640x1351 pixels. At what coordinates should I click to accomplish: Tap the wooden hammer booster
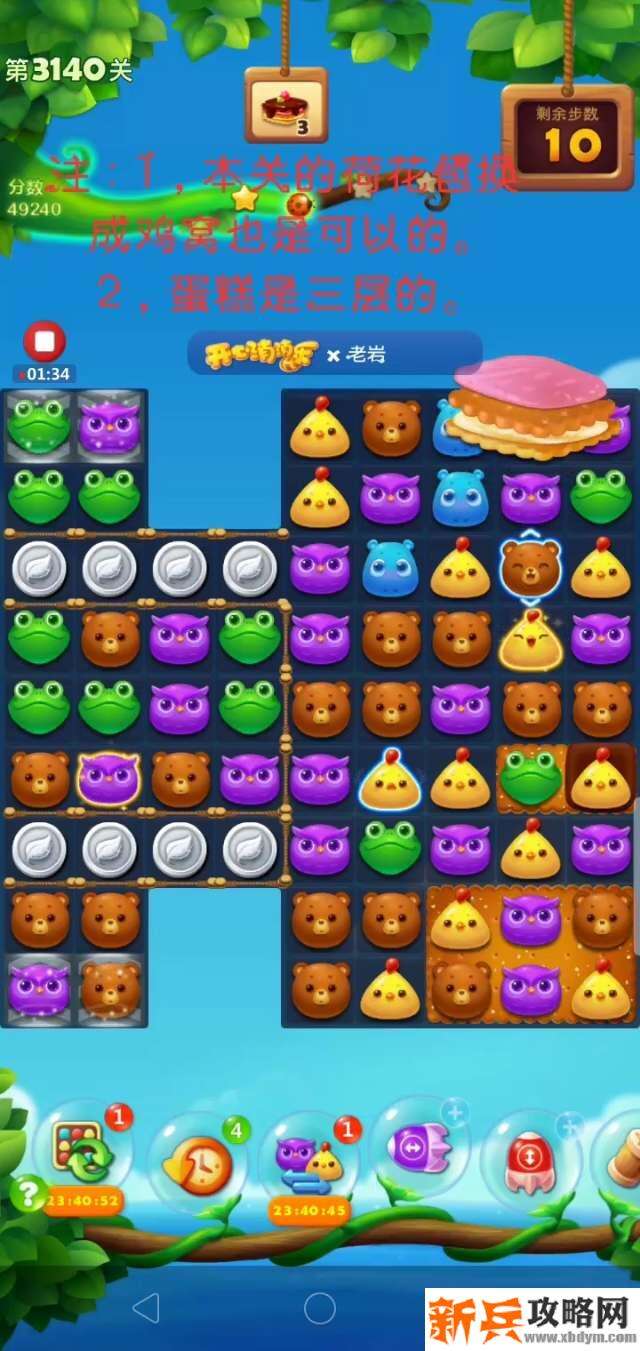click(622, 1156)
